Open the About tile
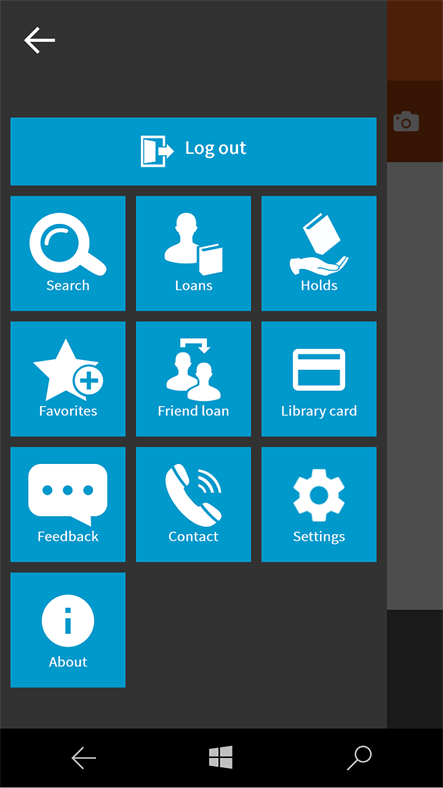This screenshot has width=443, height=788. pyautogui.click(x=68, y=630)
